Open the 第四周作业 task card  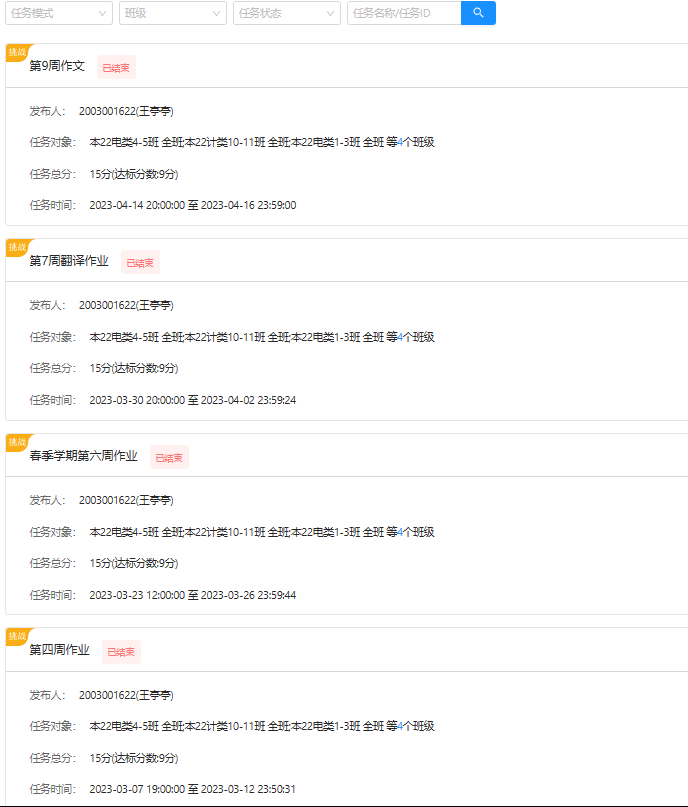pos(60,651)
